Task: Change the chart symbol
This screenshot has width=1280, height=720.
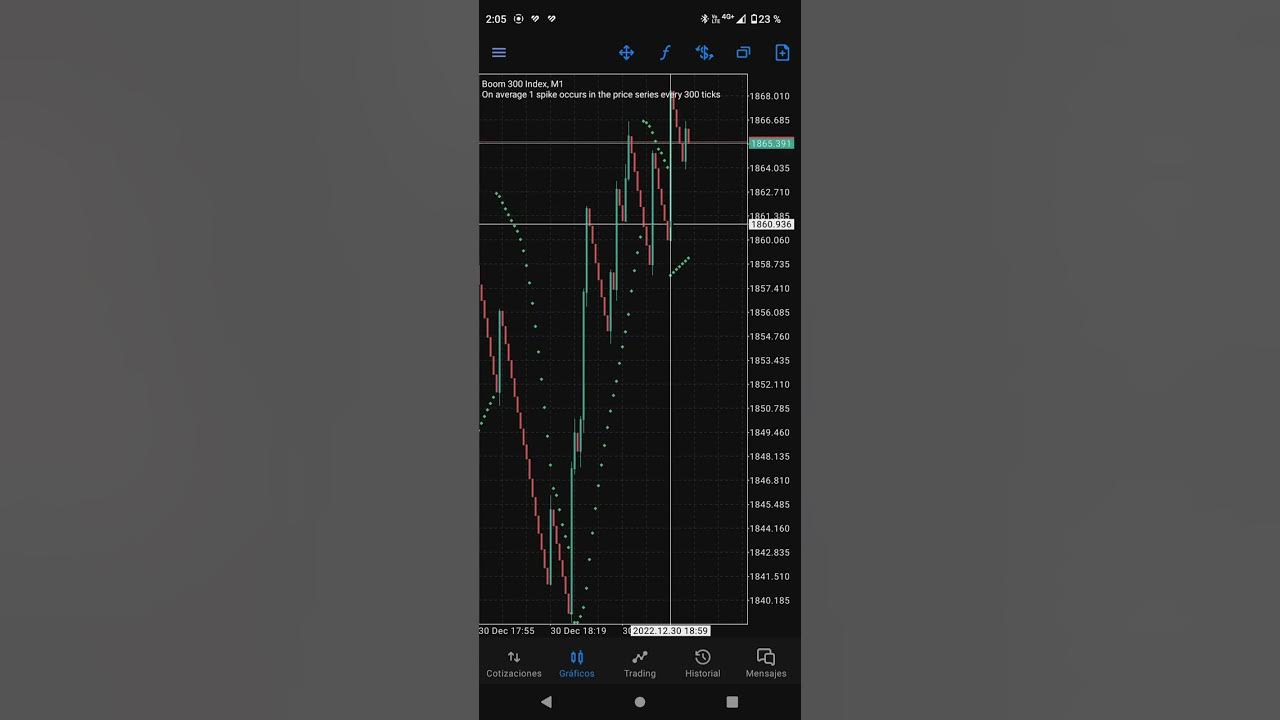Action: tap(704, 53)
